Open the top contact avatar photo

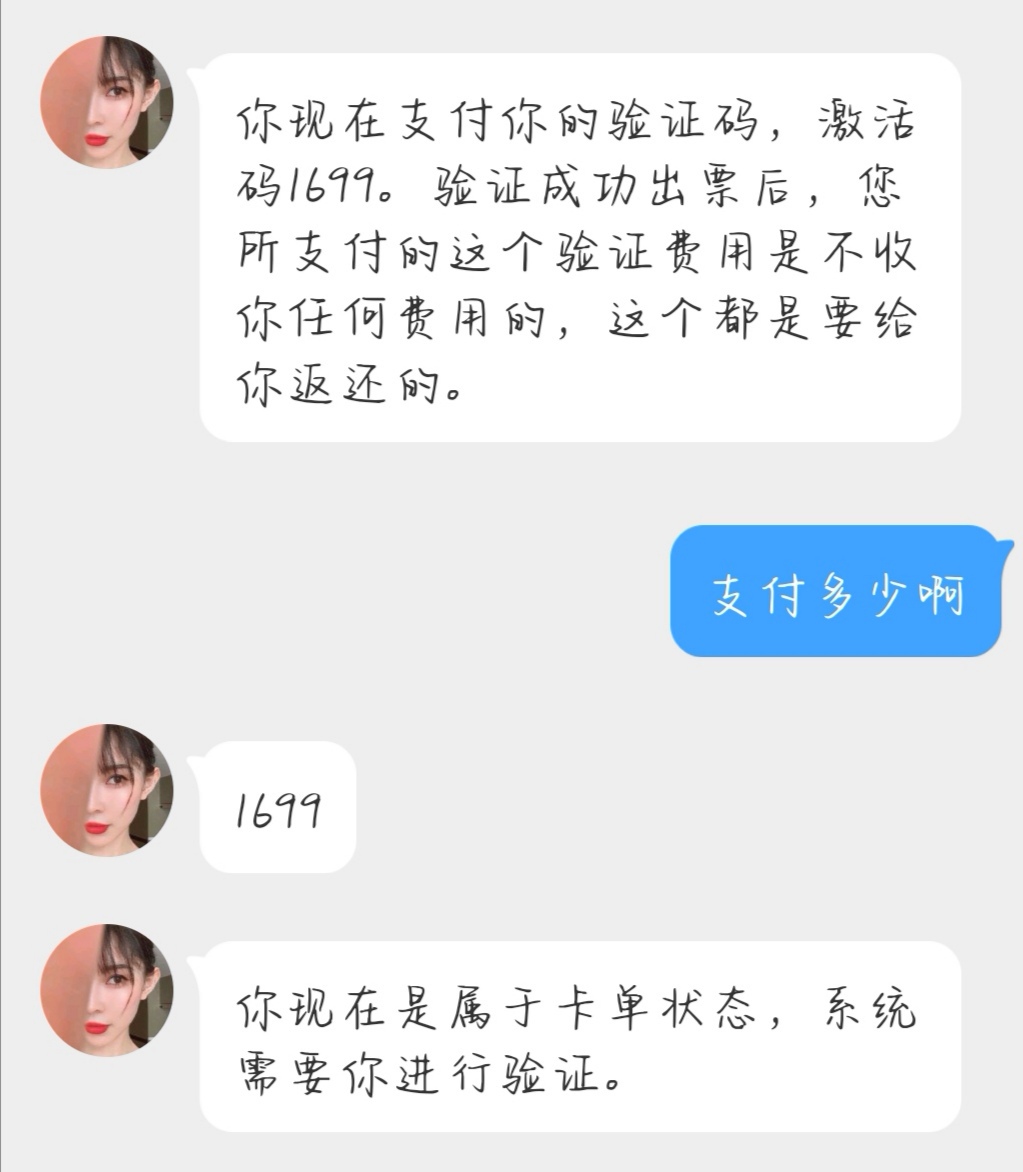point(105,95)
